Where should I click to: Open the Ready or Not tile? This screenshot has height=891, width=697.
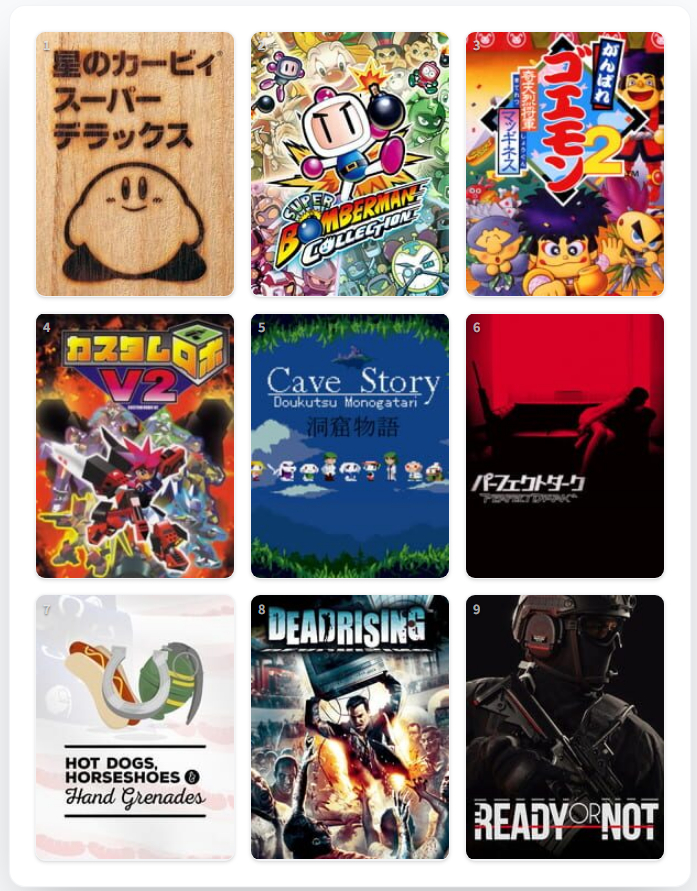[x=565, y=727]
